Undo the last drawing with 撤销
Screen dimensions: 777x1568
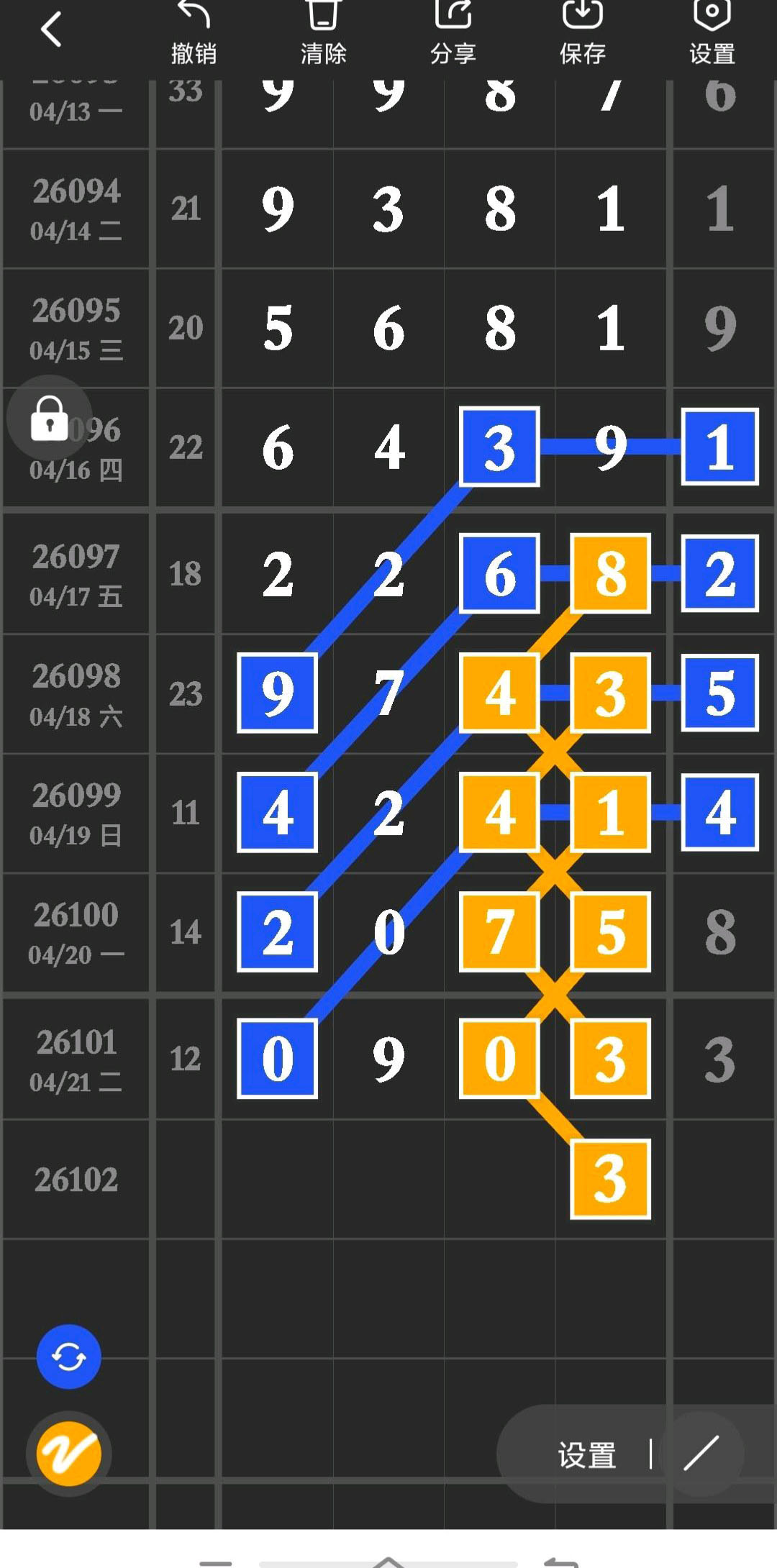(x=194, y=32)
